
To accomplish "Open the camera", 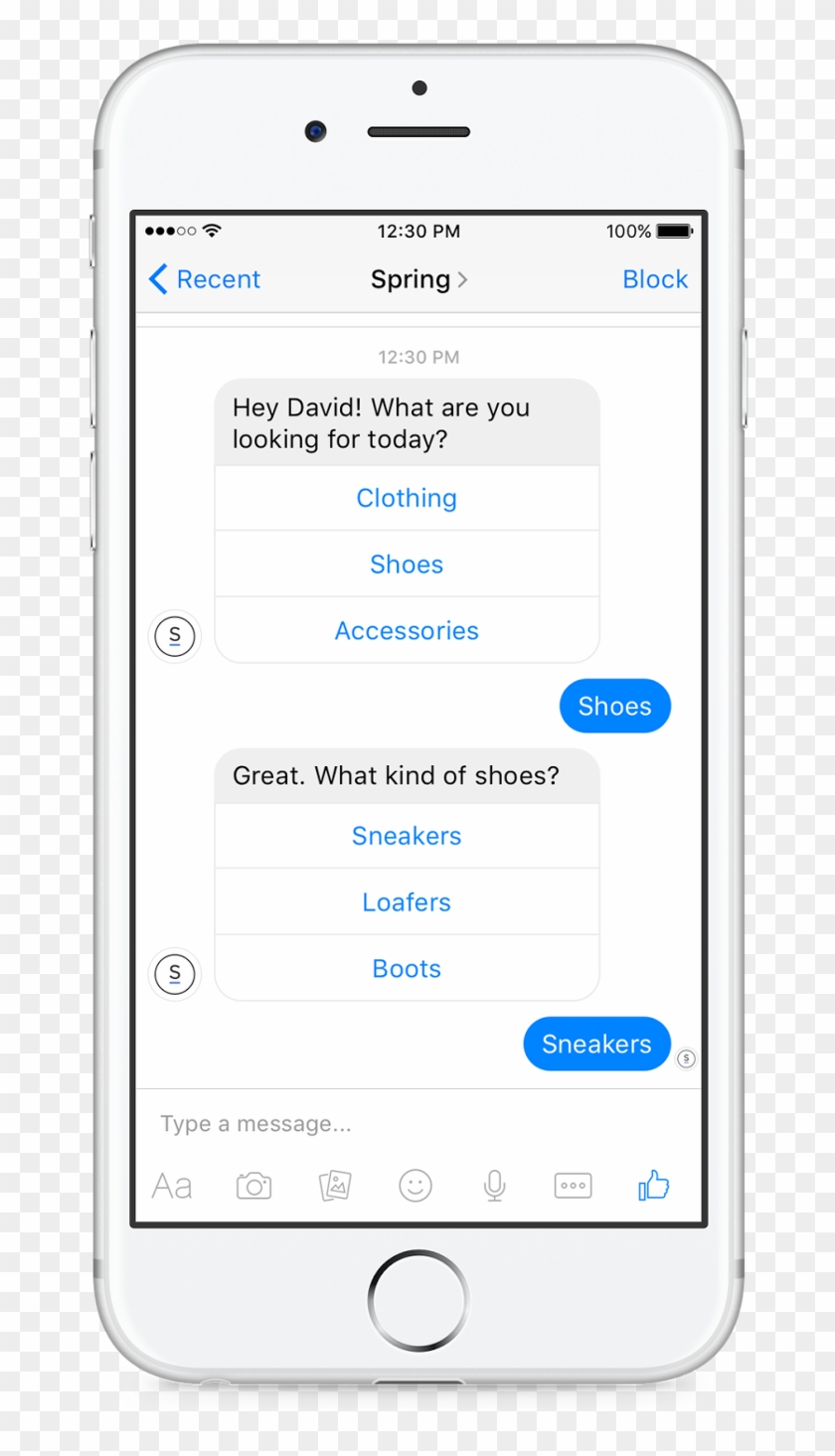I will coord(253,1186).
